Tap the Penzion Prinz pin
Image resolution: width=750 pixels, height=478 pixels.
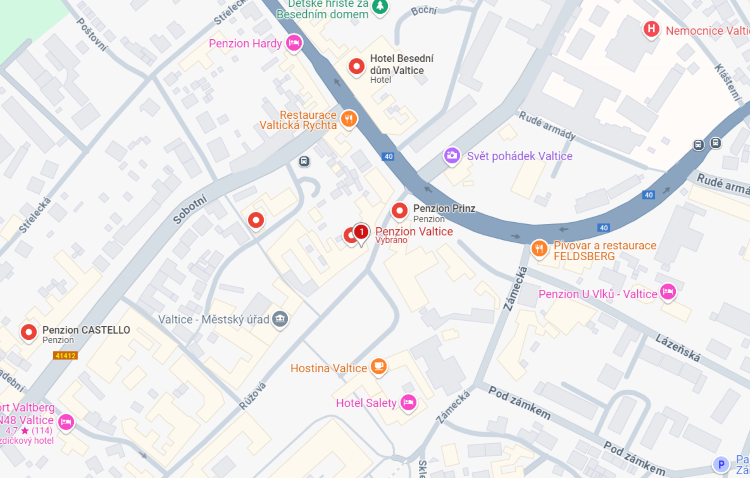pos(400,210)
